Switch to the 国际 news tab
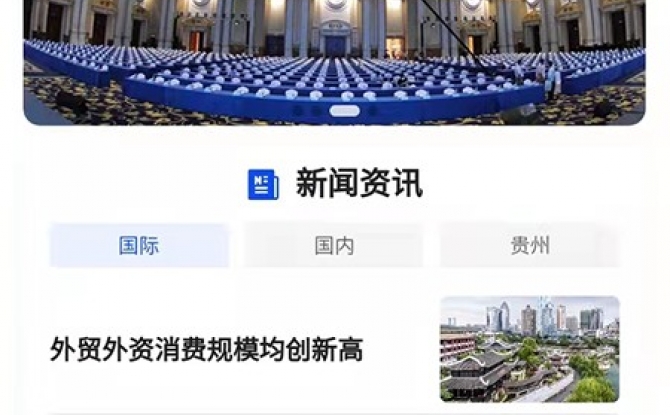This screenshot has height=415, width=670. (139, 246)
